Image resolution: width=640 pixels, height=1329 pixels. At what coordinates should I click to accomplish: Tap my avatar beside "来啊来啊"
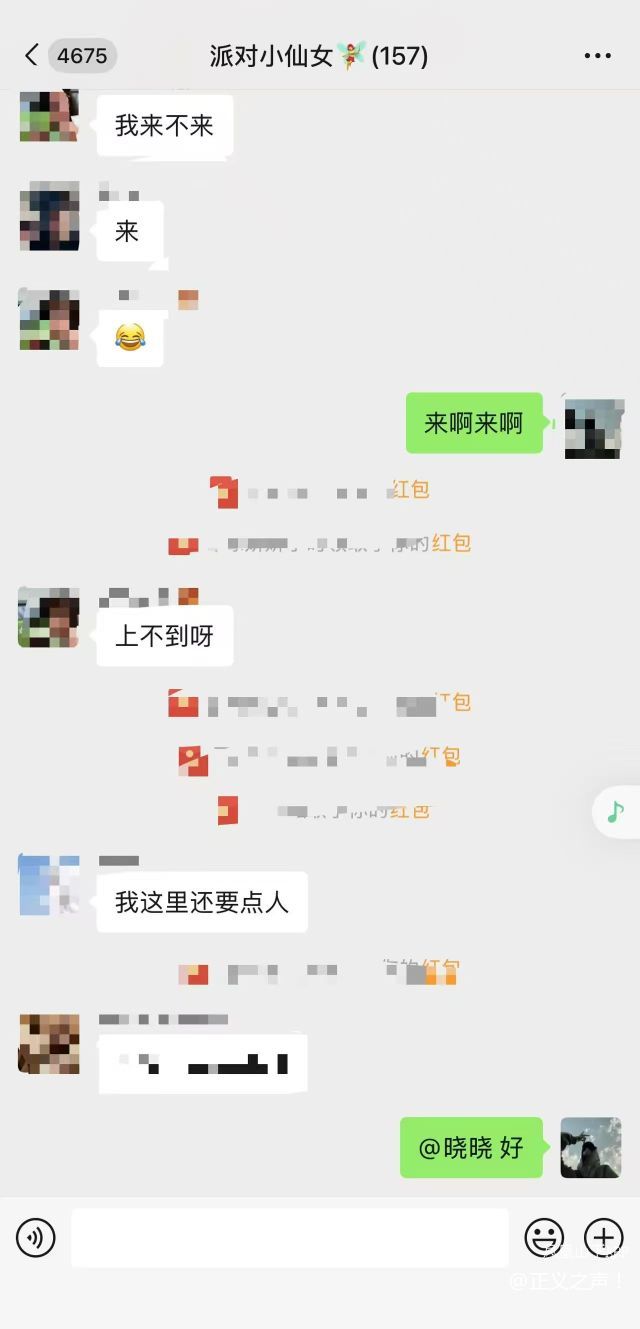pyautogui.click(x=594, y=428)
